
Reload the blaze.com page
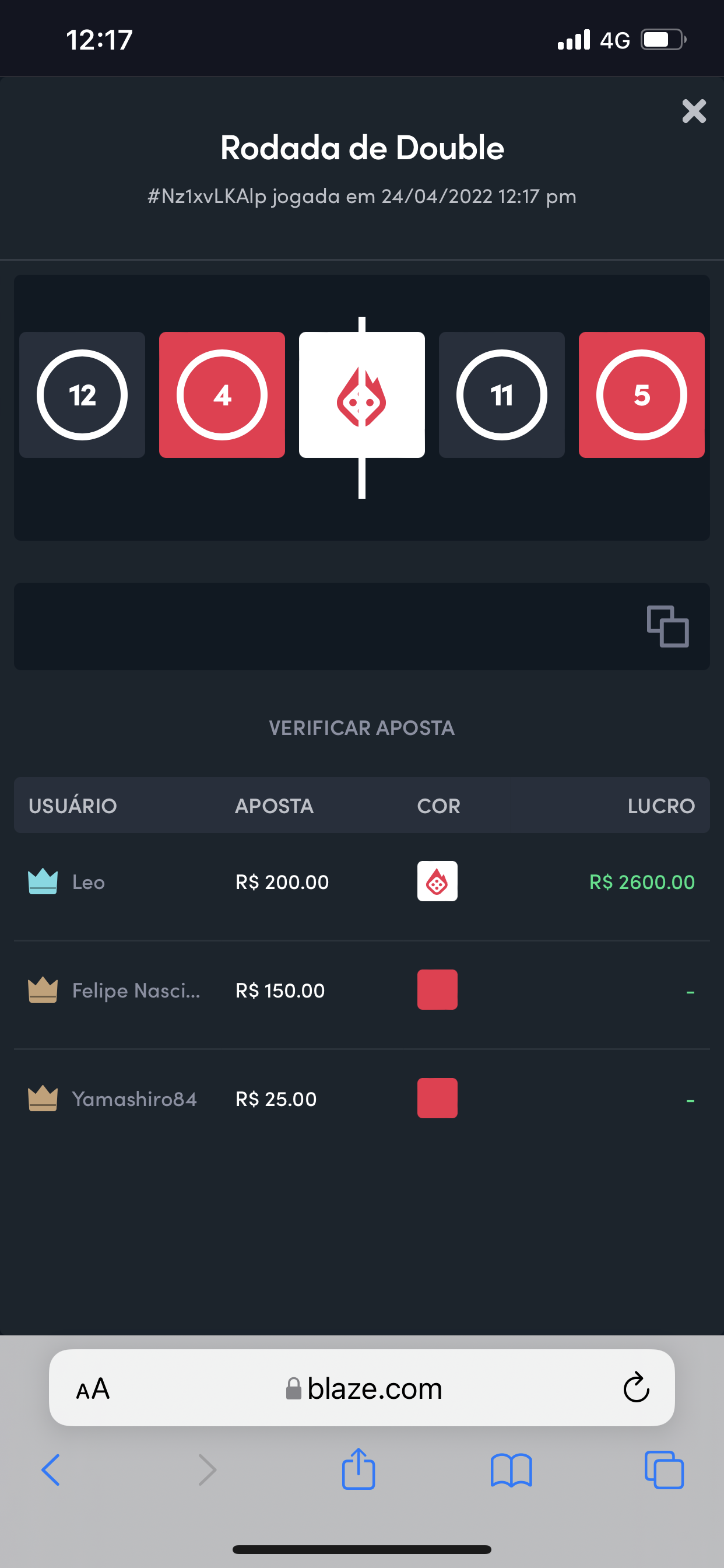tap(636, 1387)
